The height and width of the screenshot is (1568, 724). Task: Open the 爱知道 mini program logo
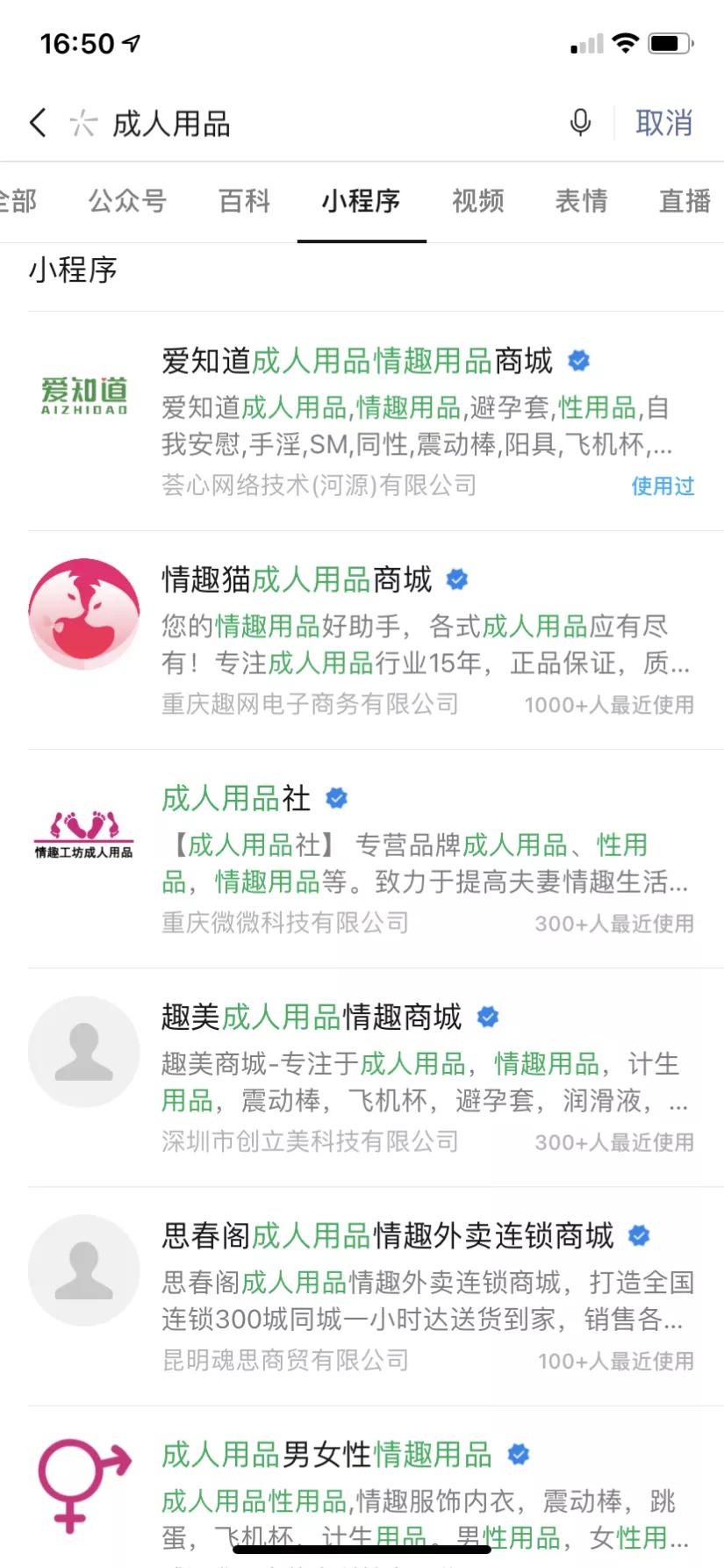[83, 394]
